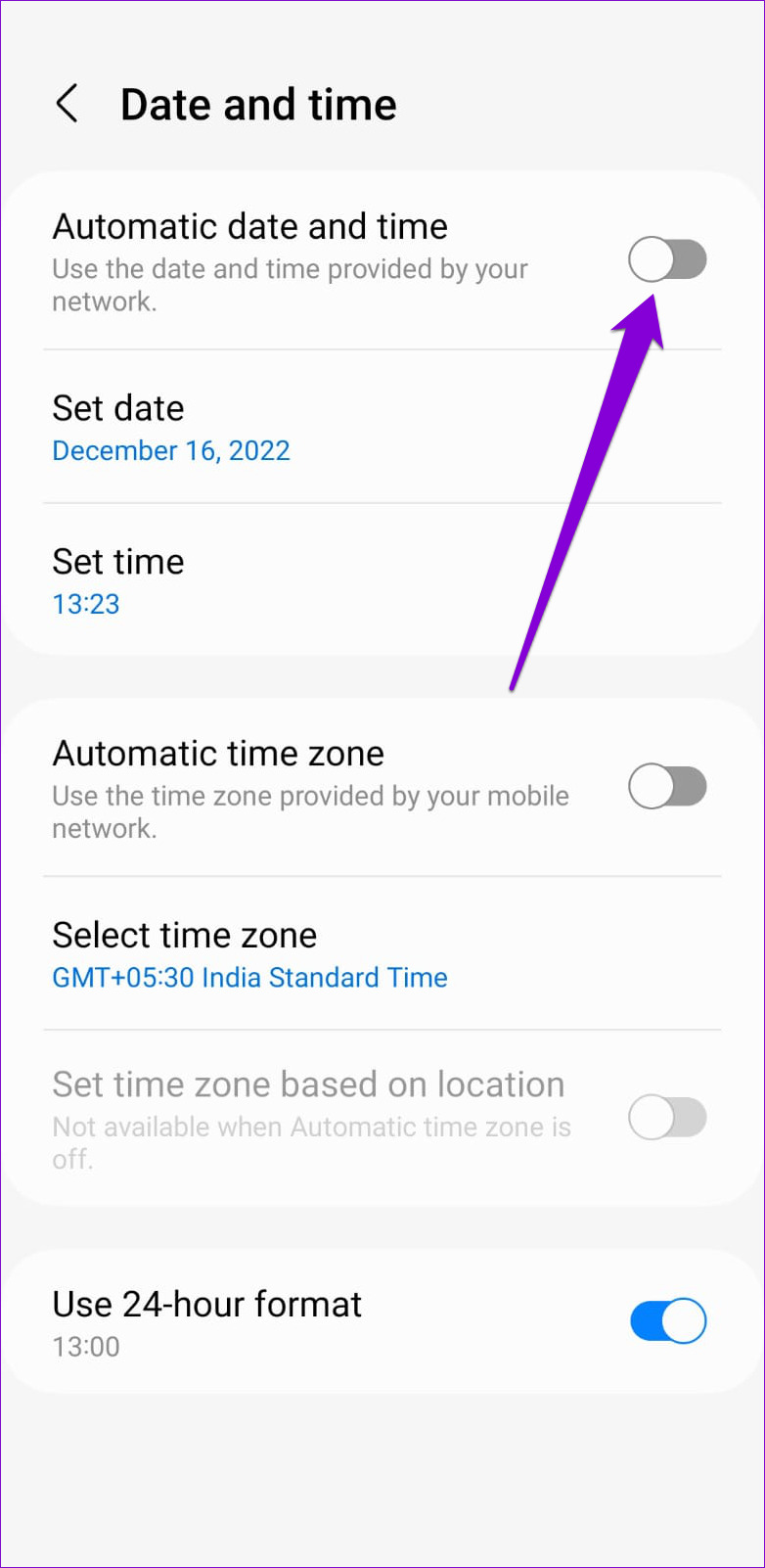Tap the date December 16, 2022
This screenshot has height=1568, width=765.
pyautogui.click(x=171, y=451)
